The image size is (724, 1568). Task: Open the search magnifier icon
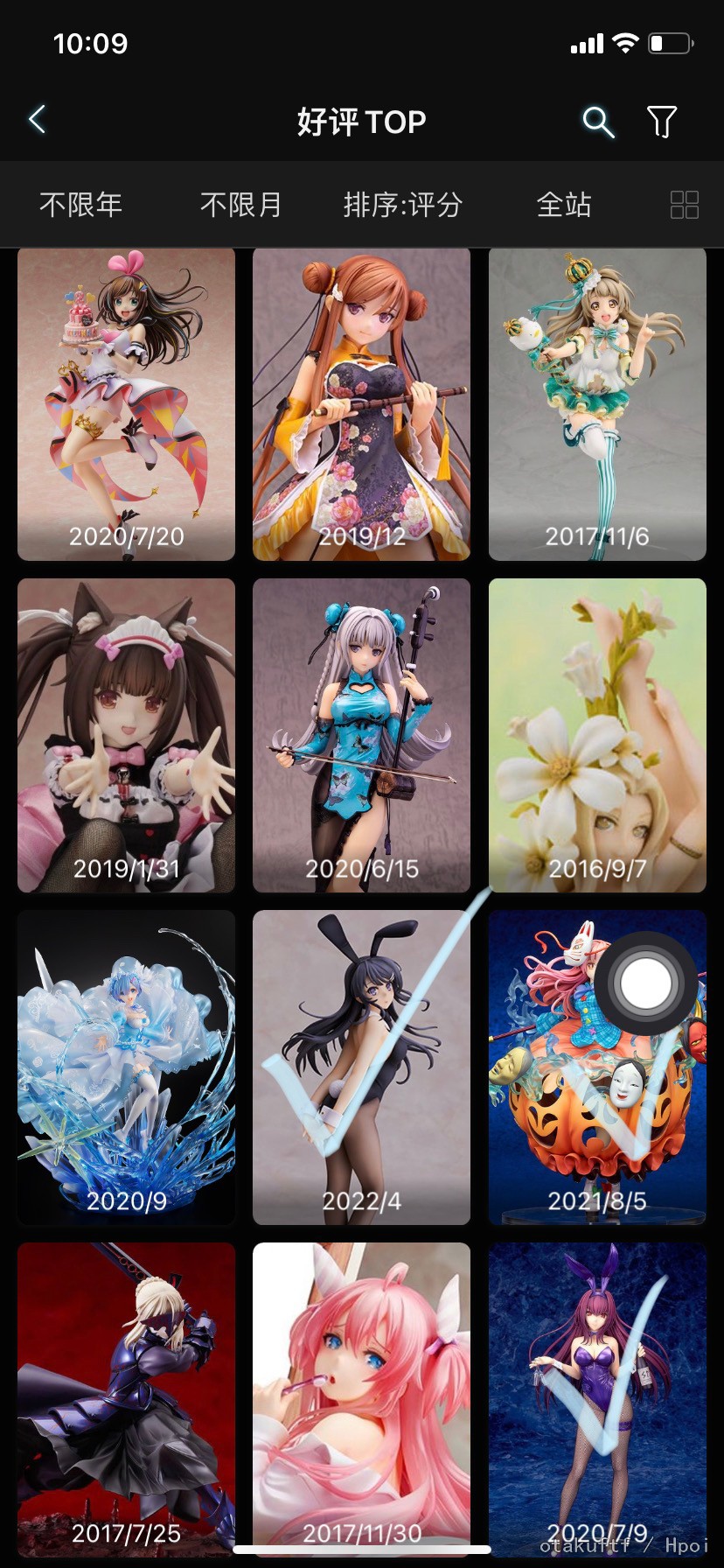(598, 122)
